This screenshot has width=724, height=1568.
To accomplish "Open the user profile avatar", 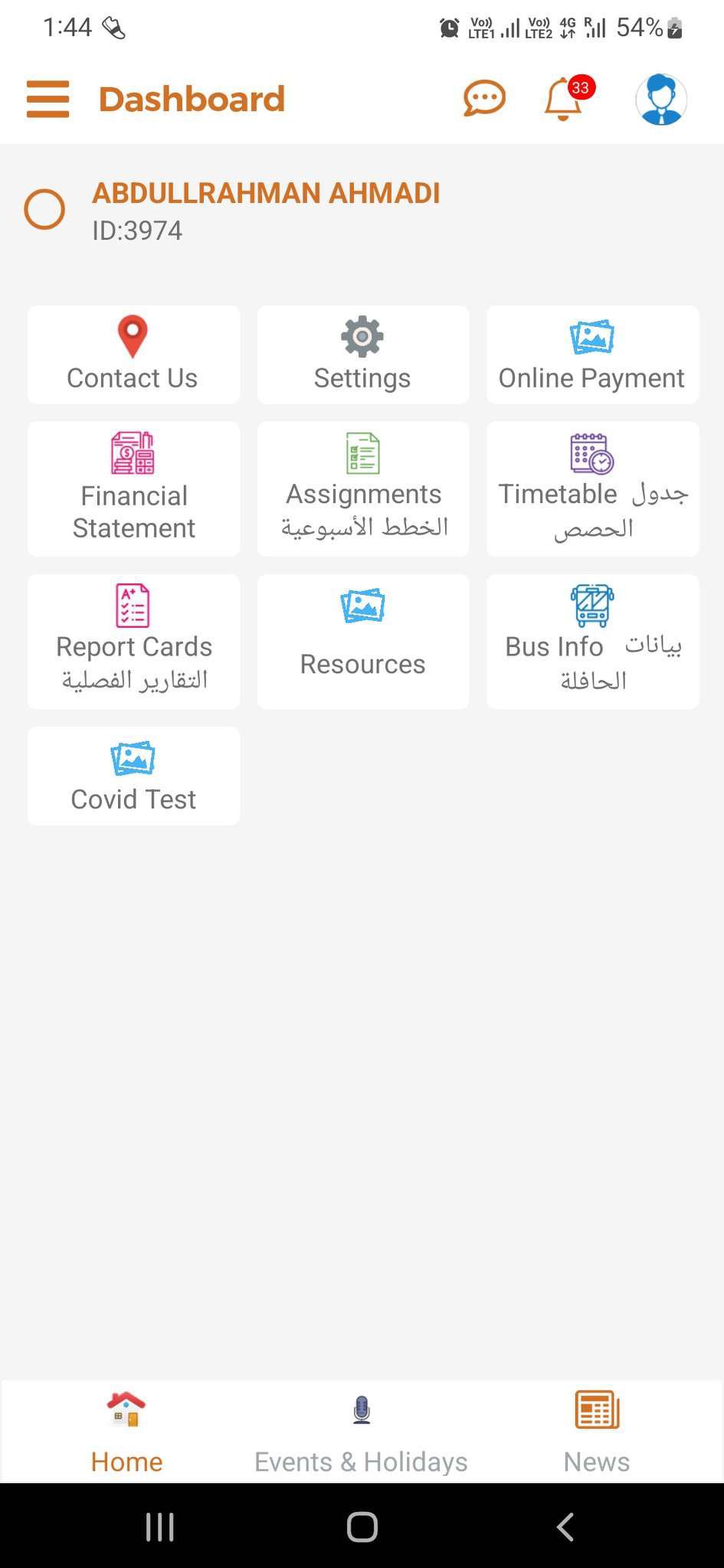I will coord(660,100).
